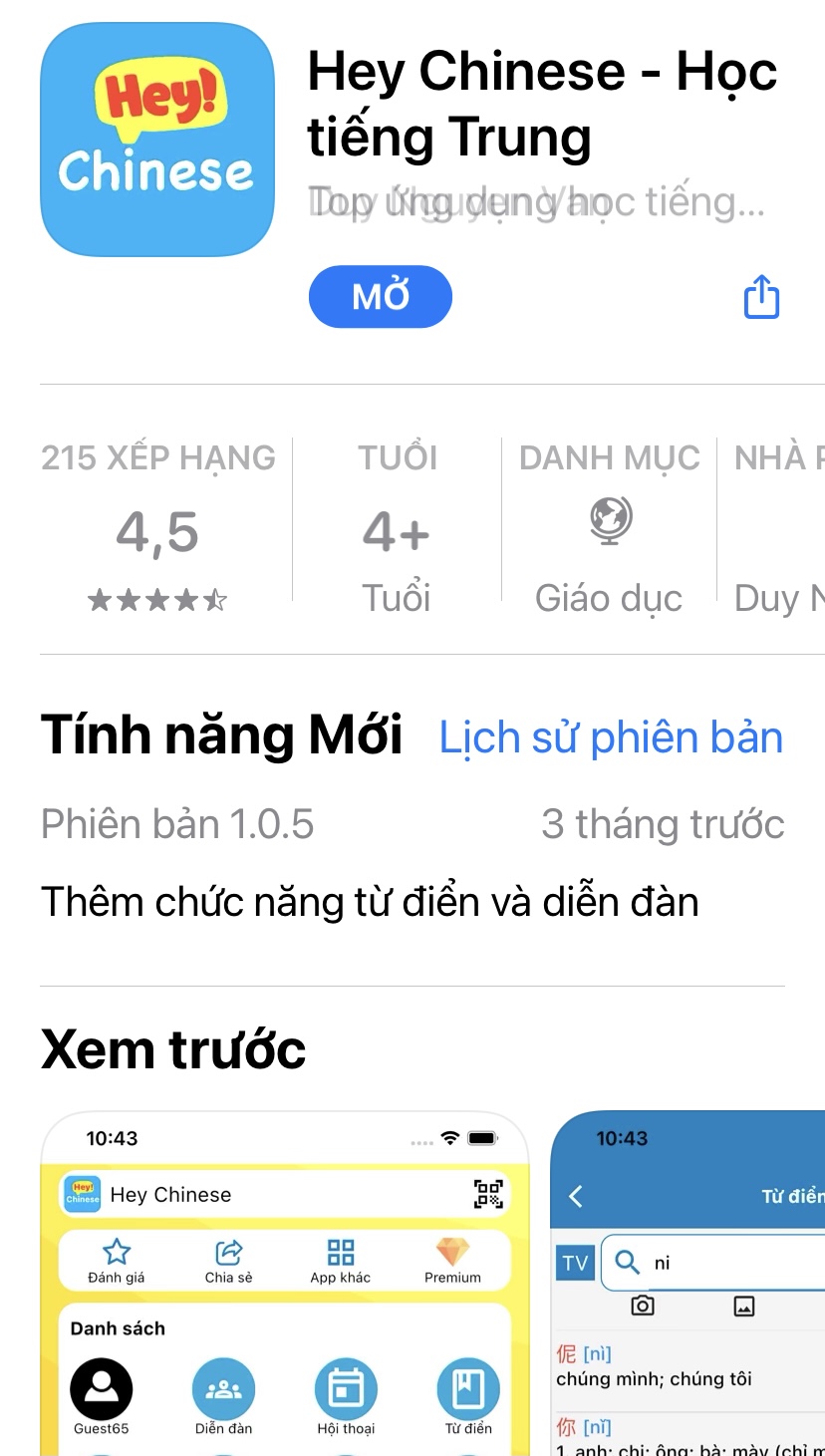Viewport: 825px width, 1456px height.
Task: Open the Diễn đàn forum icon
Action: [223, 1386]
